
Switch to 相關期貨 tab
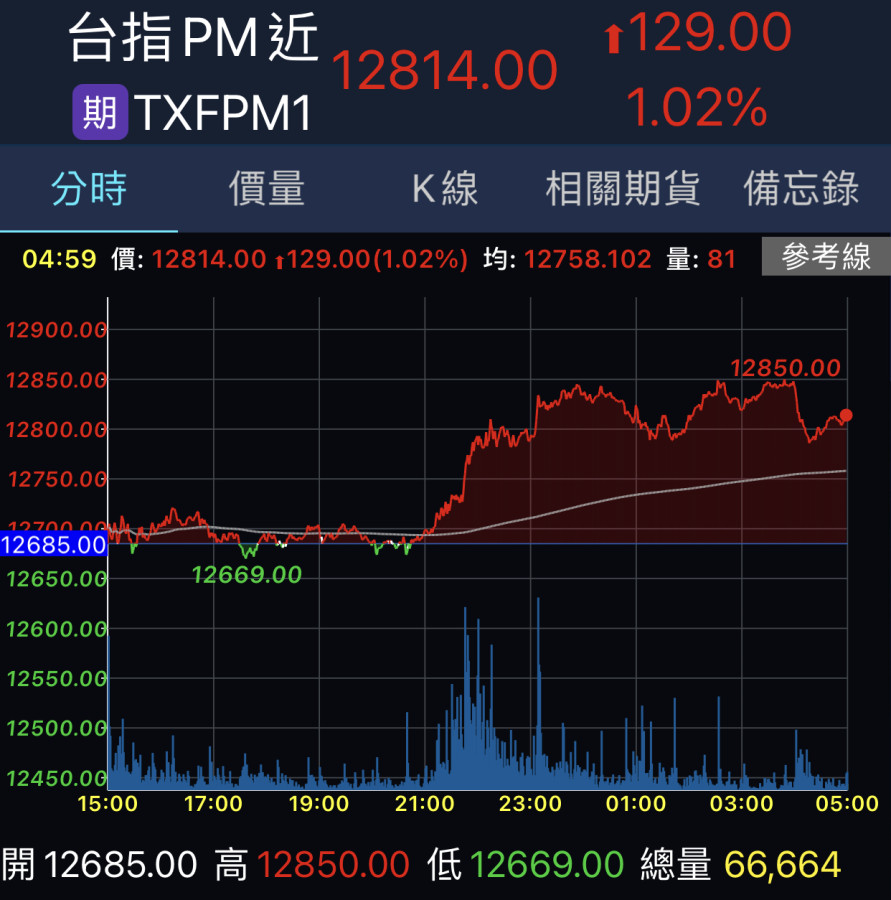tap(622, 188)
